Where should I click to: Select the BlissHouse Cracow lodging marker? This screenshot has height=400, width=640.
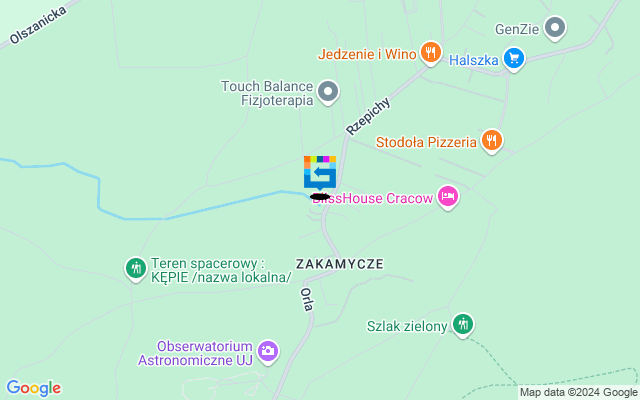[x=448, y=197]
